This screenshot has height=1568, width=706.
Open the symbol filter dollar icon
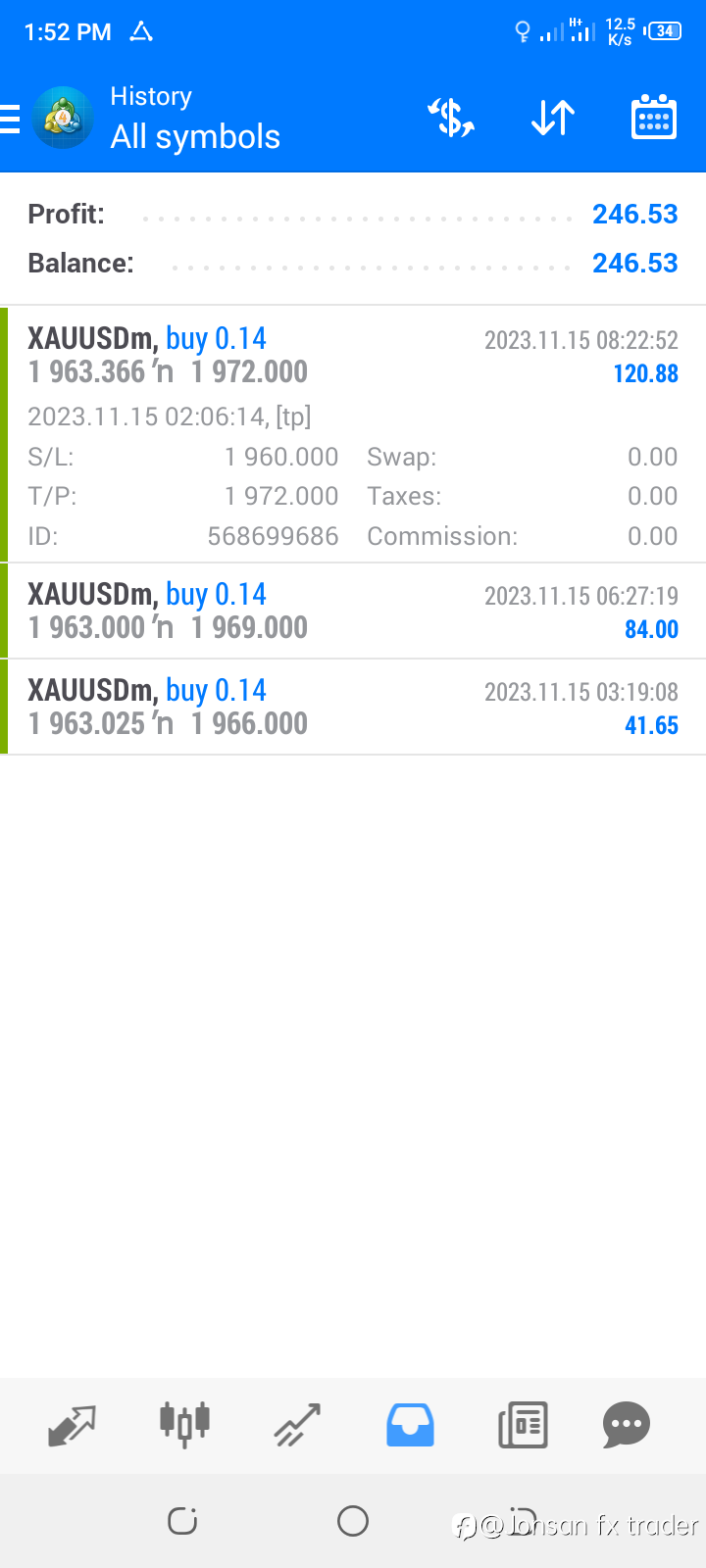coord(451,119)
